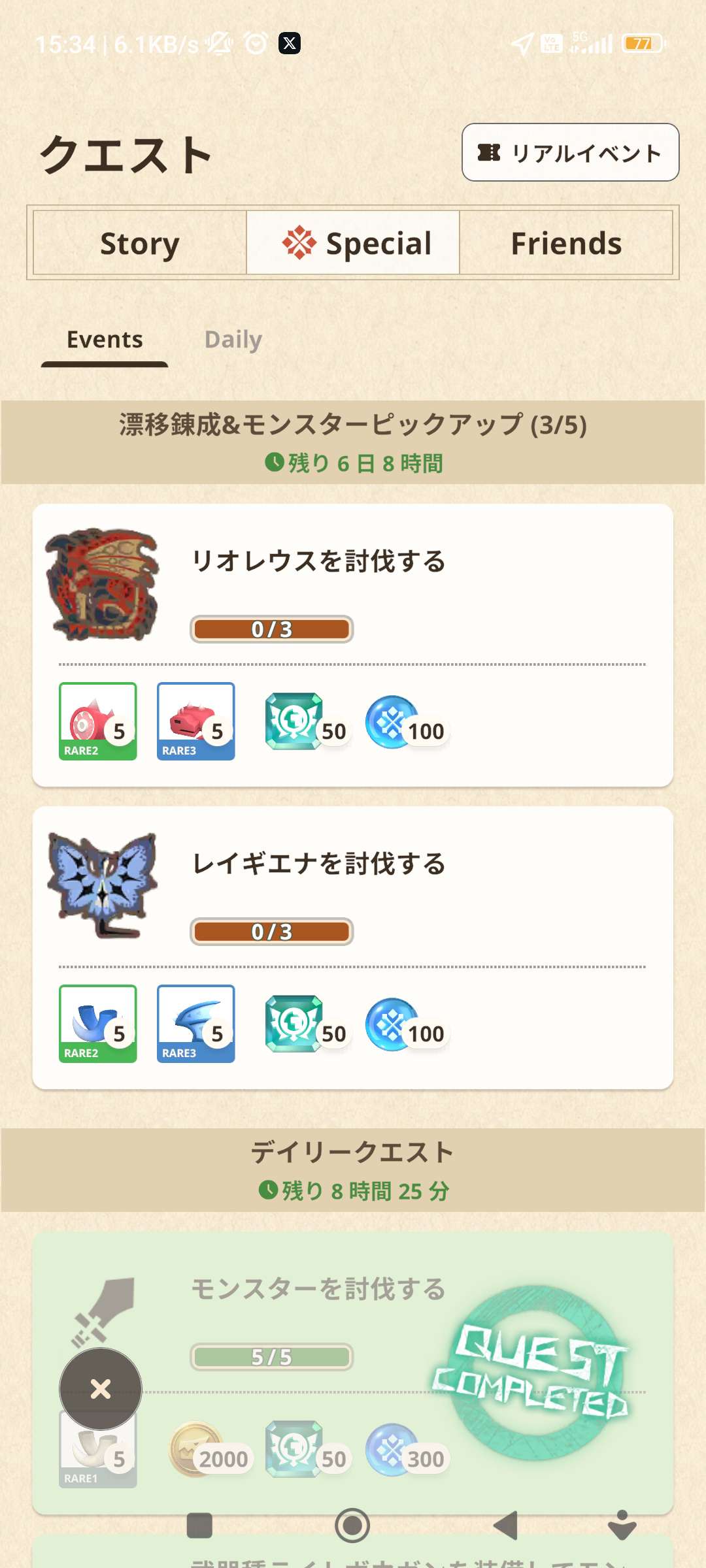
Task: Open the リアルイベント button
Action: [x=570, y=152]
